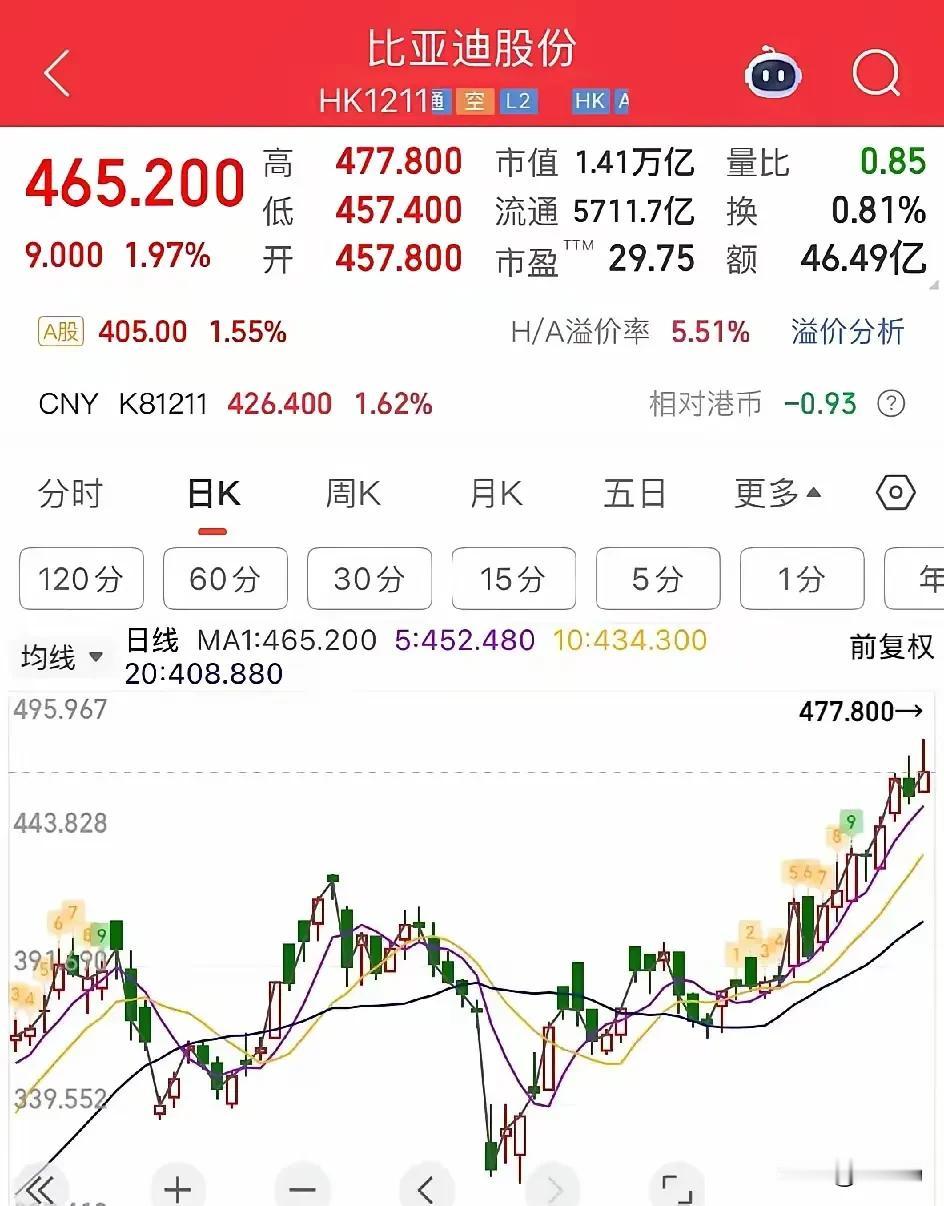Open the robot assistant icon
This screenshot has height=1206, width=944.
click(773, 74)
